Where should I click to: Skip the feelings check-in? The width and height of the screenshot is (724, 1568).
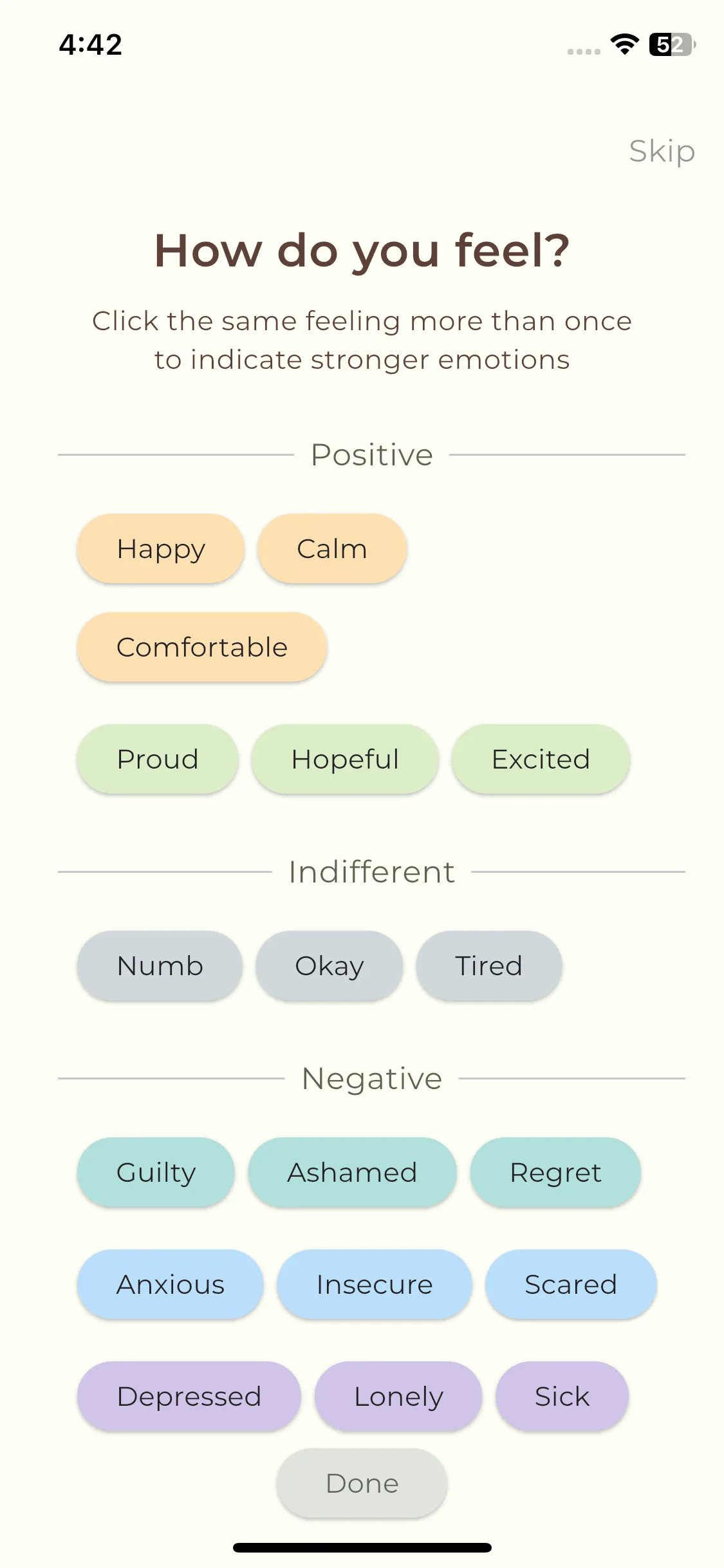[x=662, y=151]
